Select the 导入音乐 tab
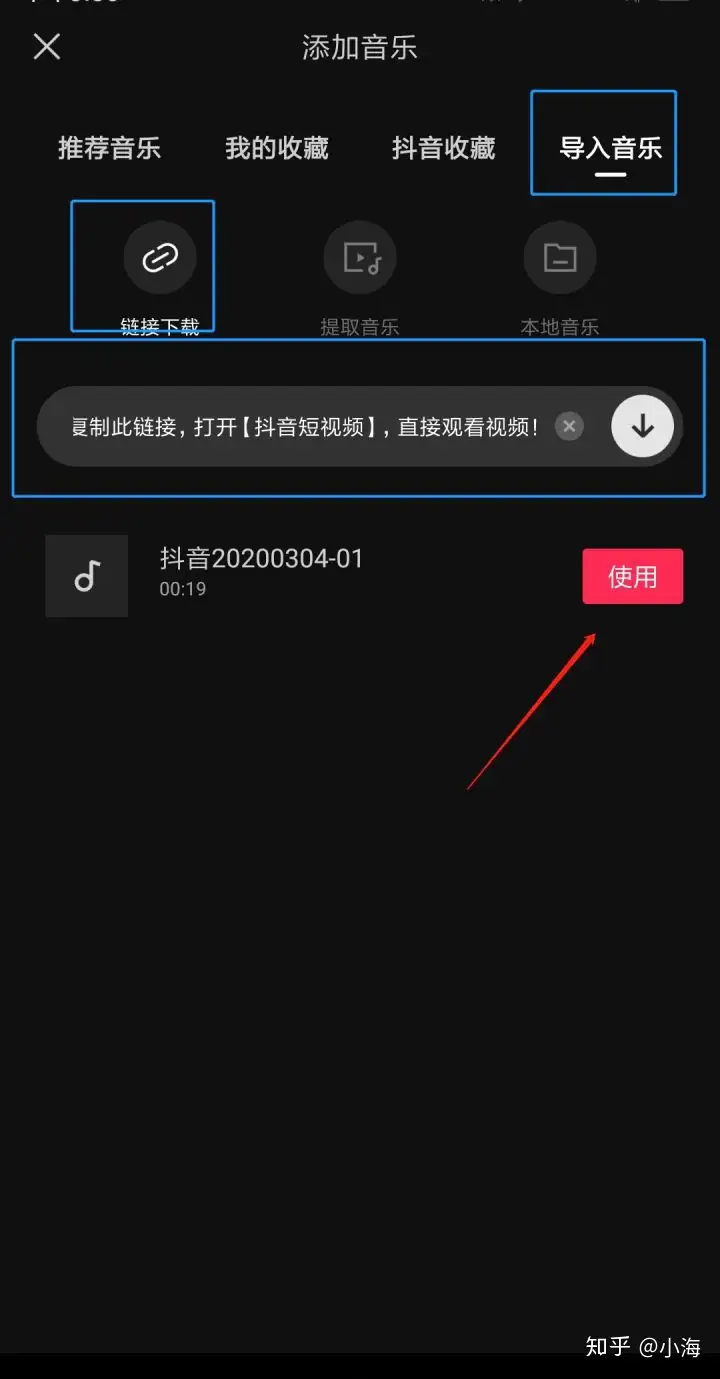The image size is (720, 1379). [x=610, y=149]
